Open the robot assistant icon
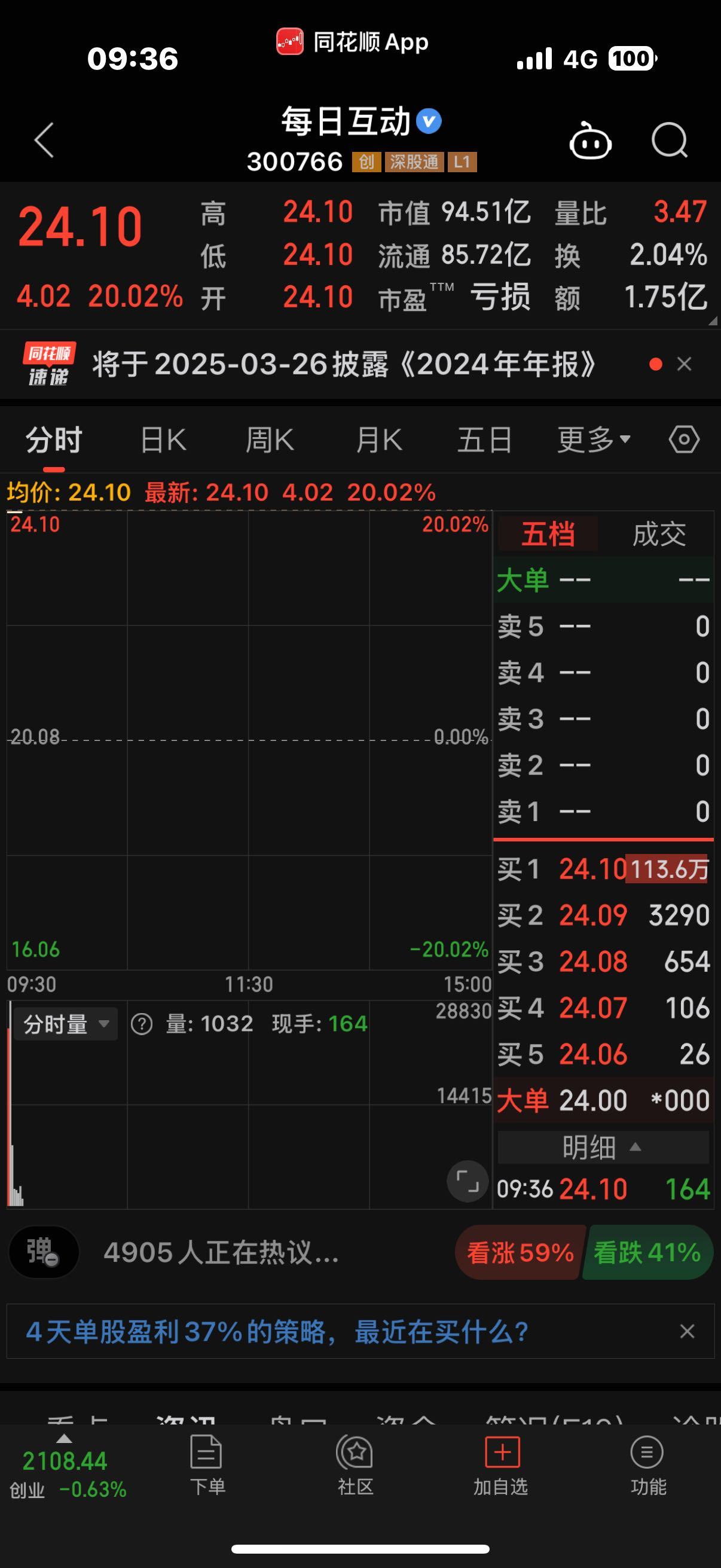The image size is (721, 1568). 590,141
